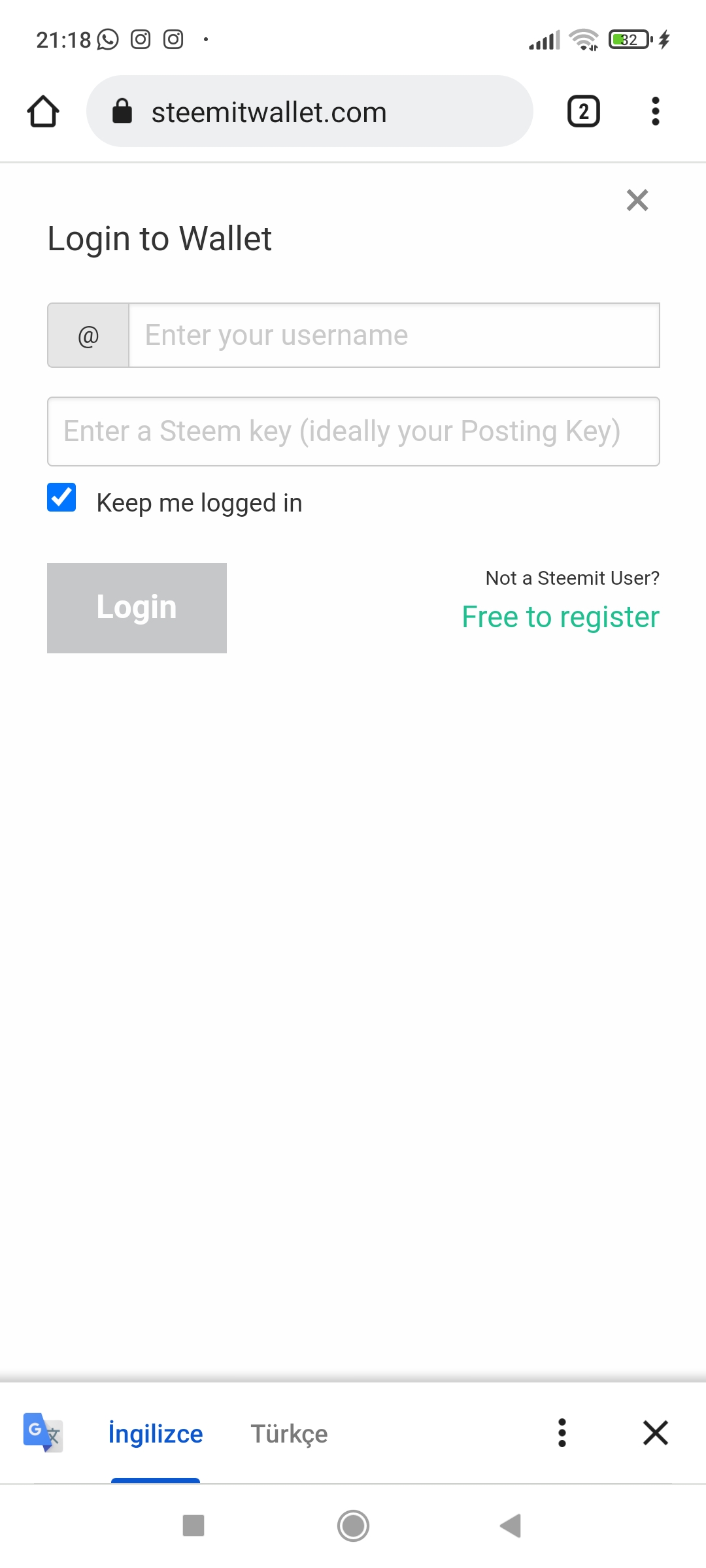The width and height of the screenshot is (706, 1568).
Task: Focus the Steem key input field
Action: [x=354, y=431]
